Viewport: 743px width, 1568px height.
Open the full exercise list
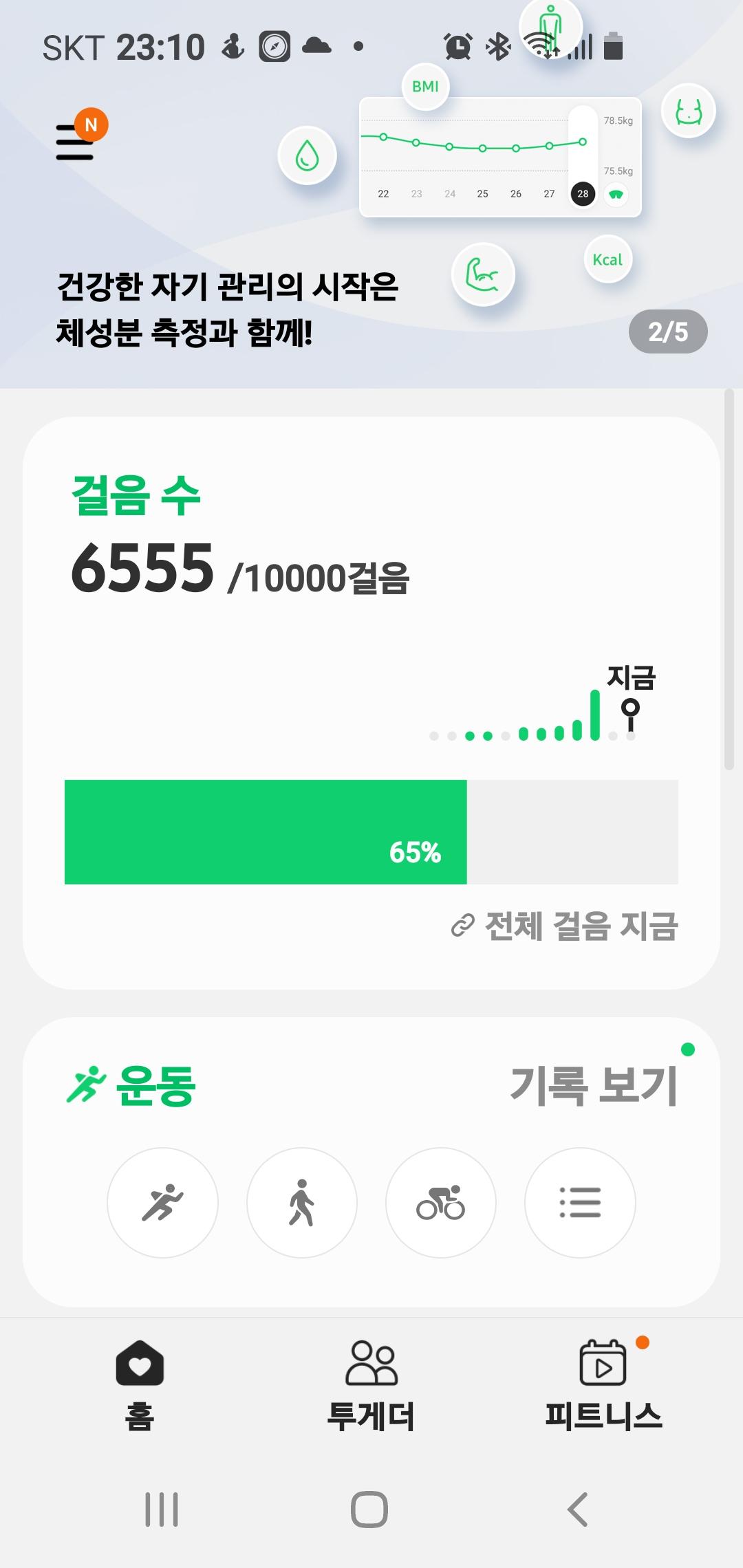point(580,1203)
